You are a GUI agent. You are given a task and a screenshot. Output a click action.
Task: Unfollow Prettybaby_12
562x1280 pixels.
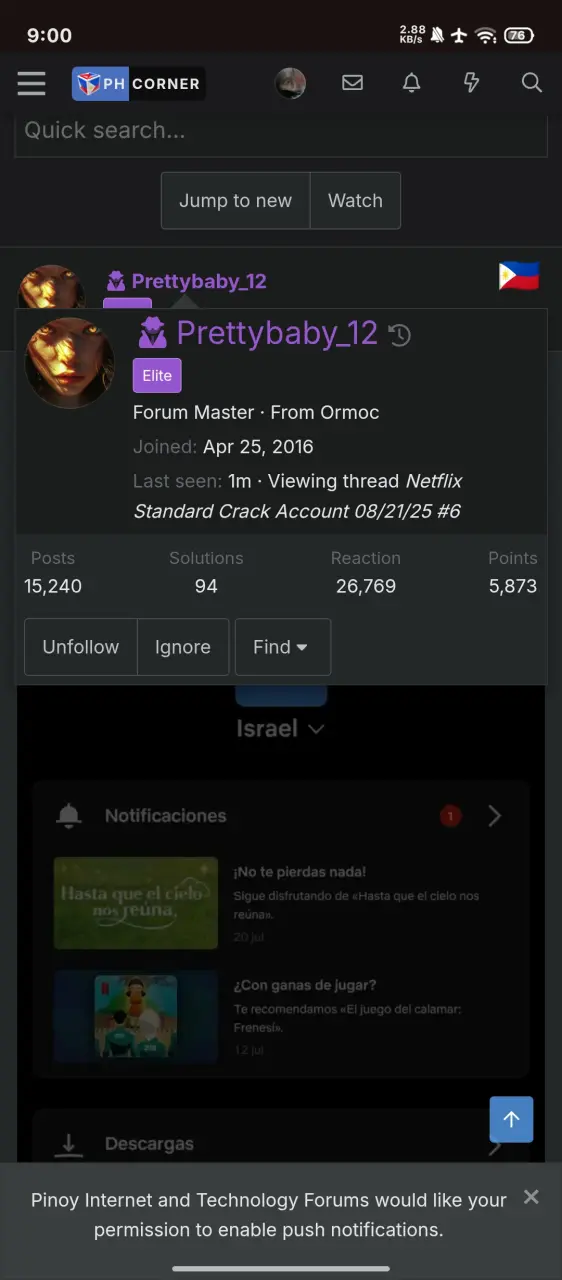click(x=81, y=647)
